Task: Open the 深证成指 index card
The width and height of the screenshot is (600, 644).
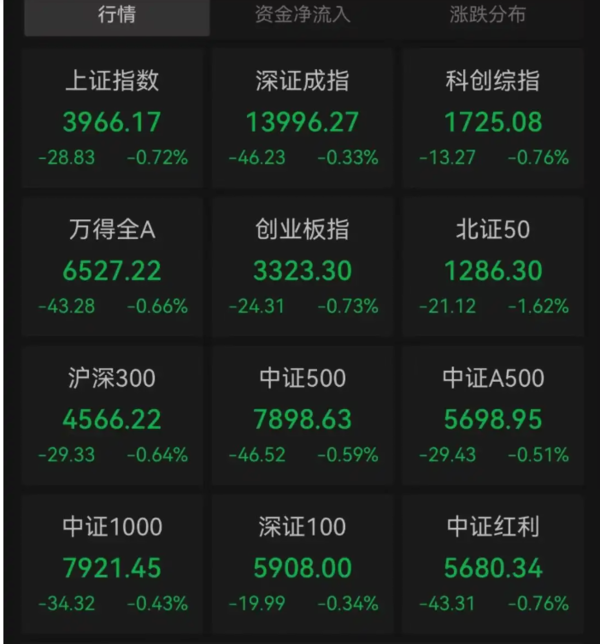Action: [302, 119]
